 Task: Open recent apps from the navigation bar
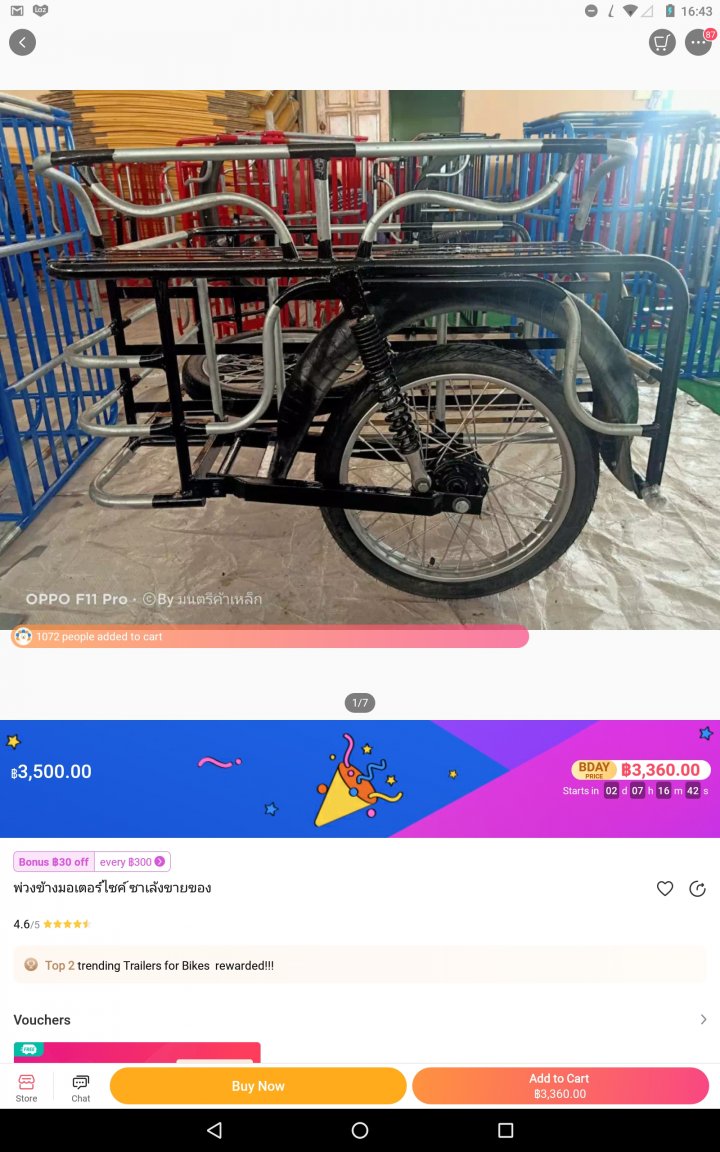tap(505, 1130)
